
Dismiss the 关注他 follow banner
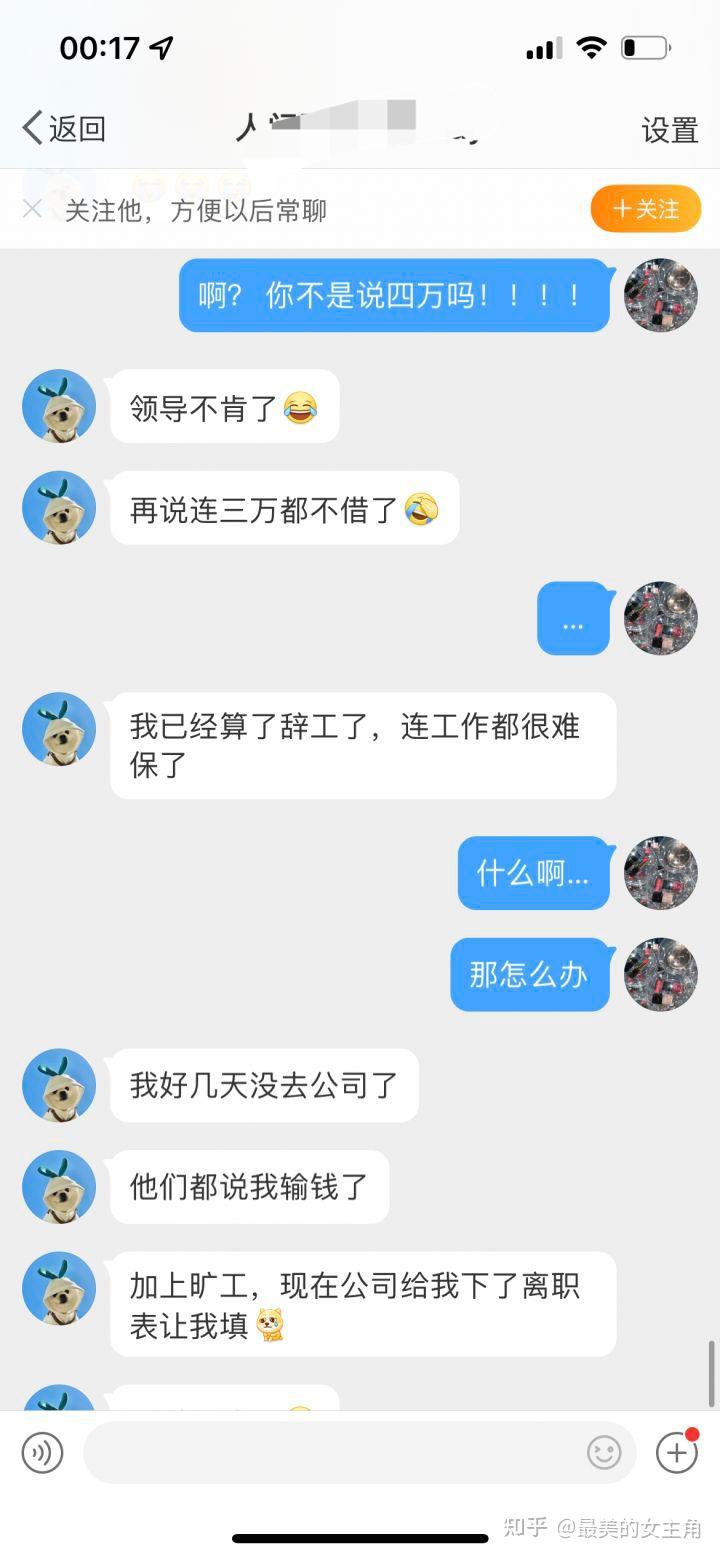pos(32,209)
